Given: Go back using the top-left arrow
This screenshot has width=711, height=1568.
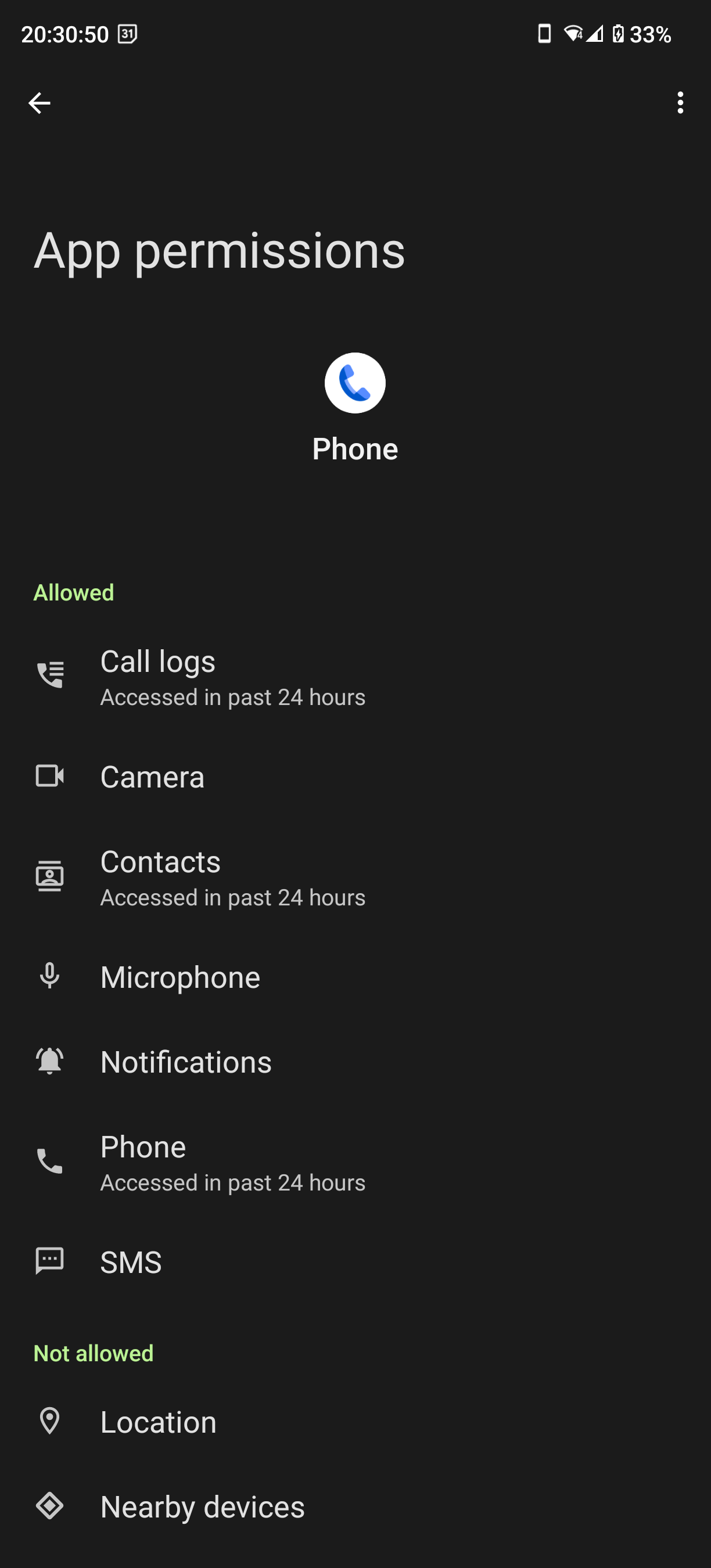Looking at the screenshot, I should (x=39, y=103).
